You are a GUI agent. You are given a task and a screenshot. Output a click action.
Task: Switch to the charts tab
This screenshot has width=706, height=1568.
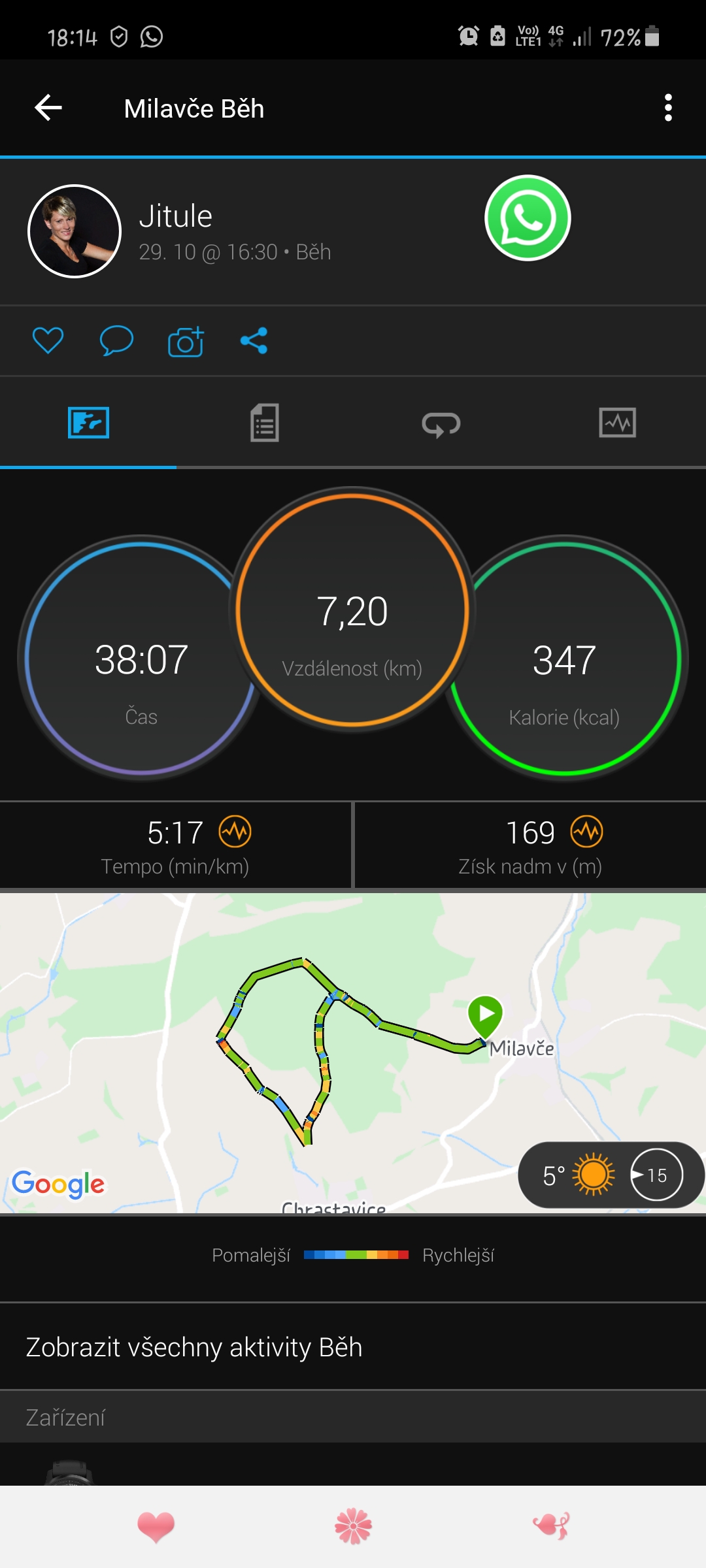click(x=618, y=423)
